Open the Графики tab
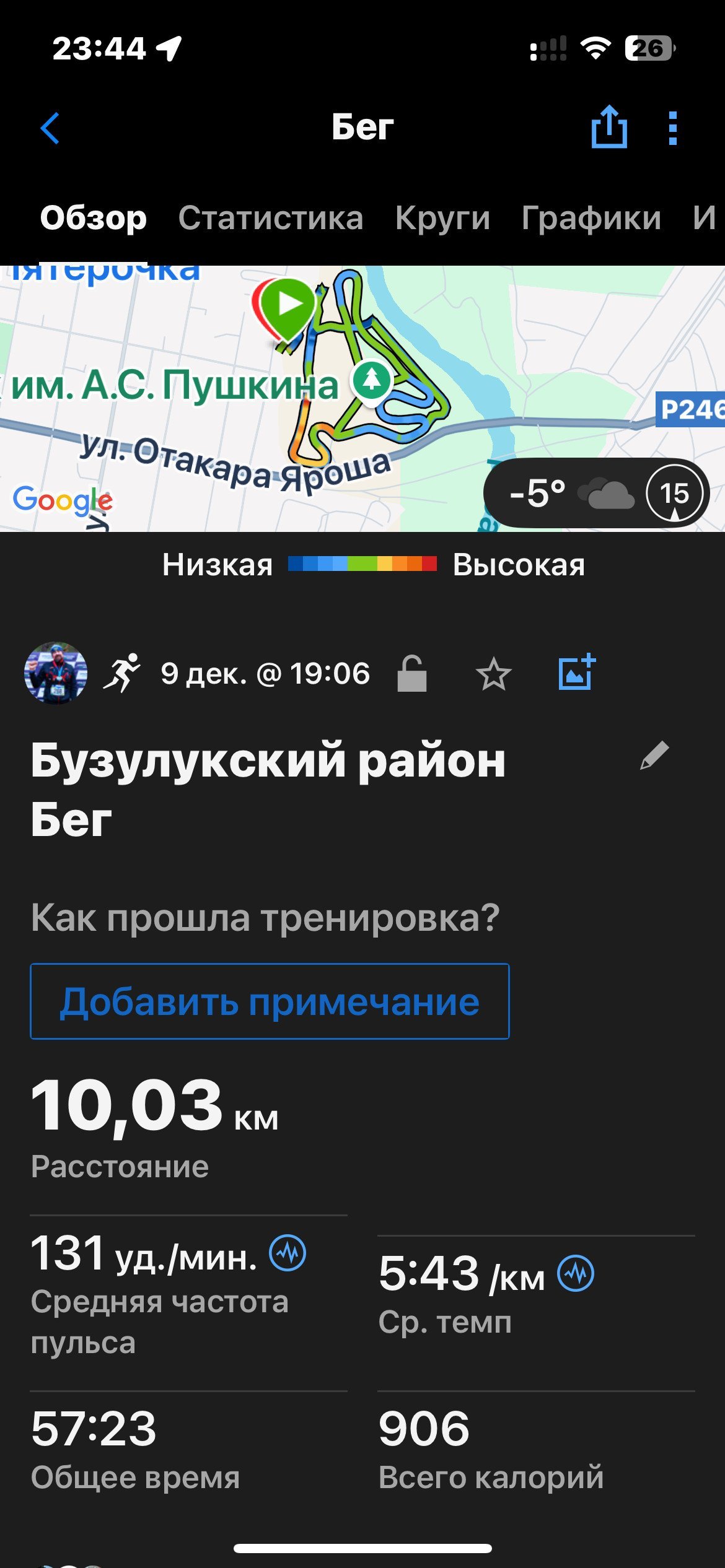Screen dimensions: 725x1568 591,218
